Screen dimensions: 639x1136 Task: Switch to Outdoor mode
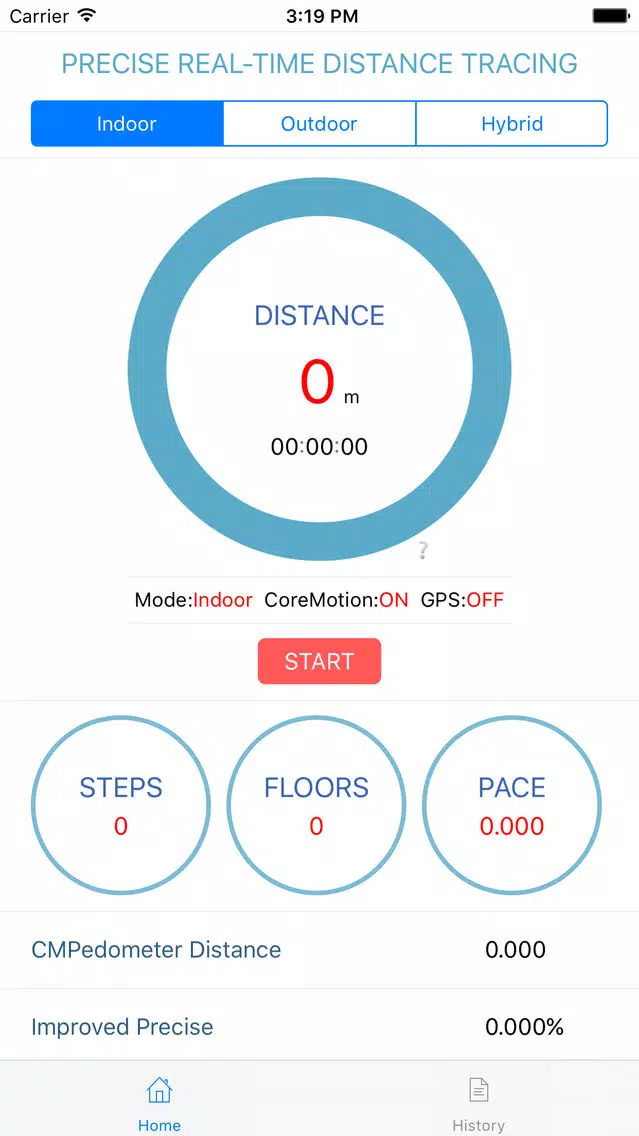(320, 124)
